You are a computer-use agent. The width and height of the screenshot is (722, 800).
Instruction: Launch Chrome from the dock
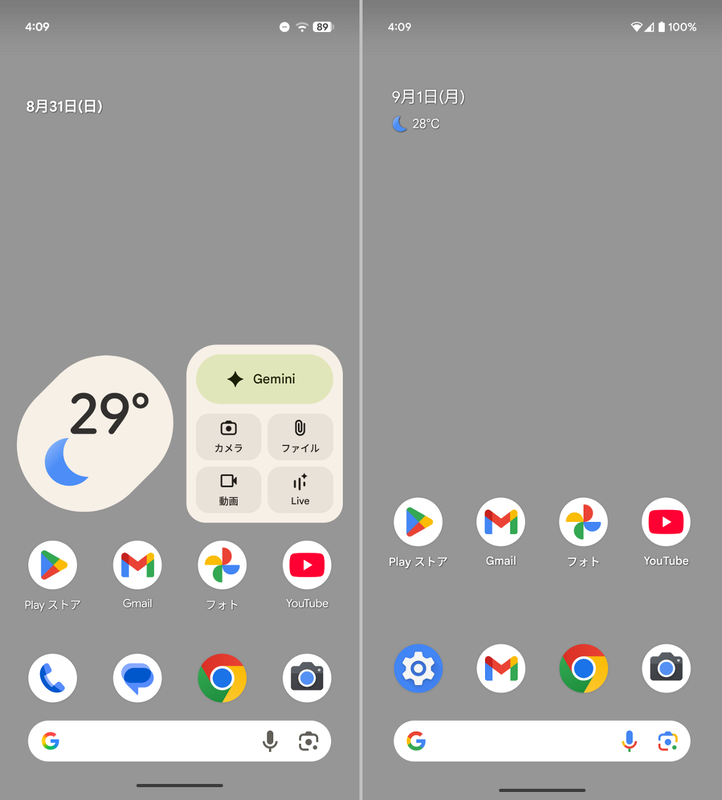[222, 677]
